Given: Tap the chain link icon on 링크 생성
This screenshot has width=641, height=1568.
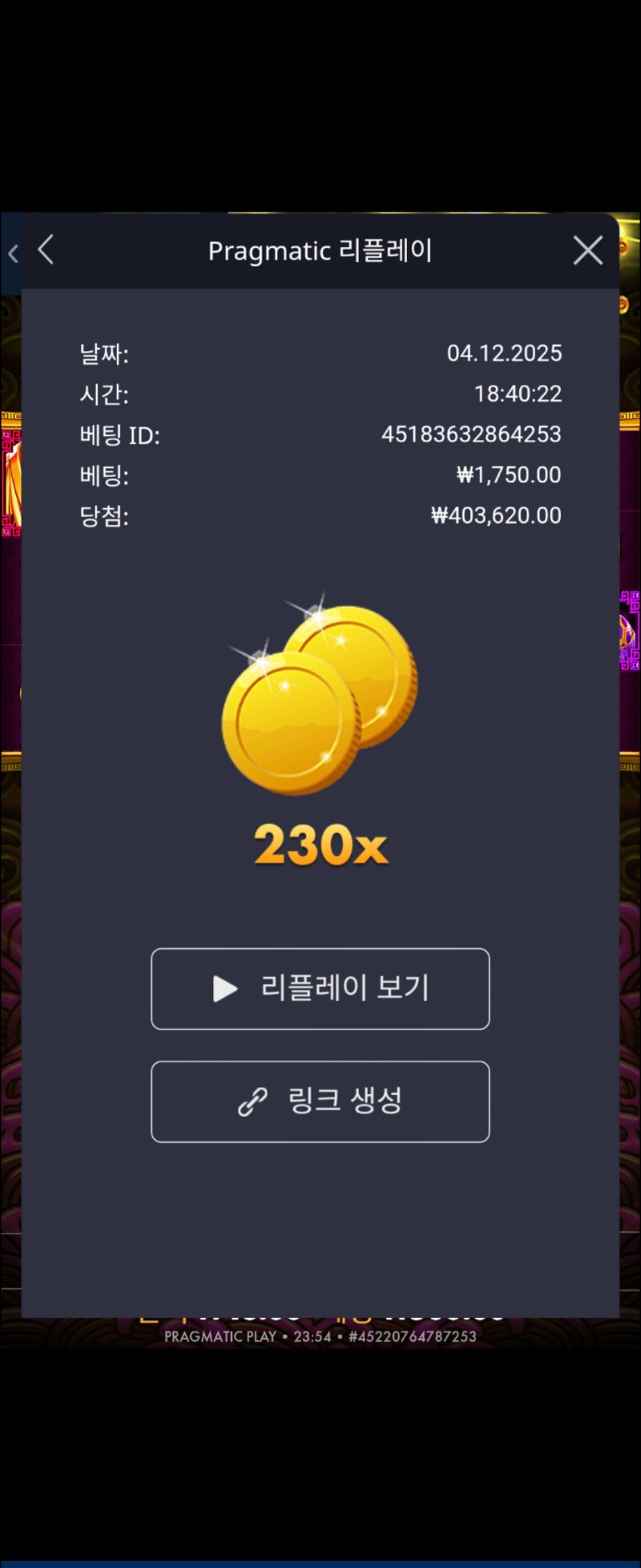Looking at the screenshot, I should tap(254, 1101).
